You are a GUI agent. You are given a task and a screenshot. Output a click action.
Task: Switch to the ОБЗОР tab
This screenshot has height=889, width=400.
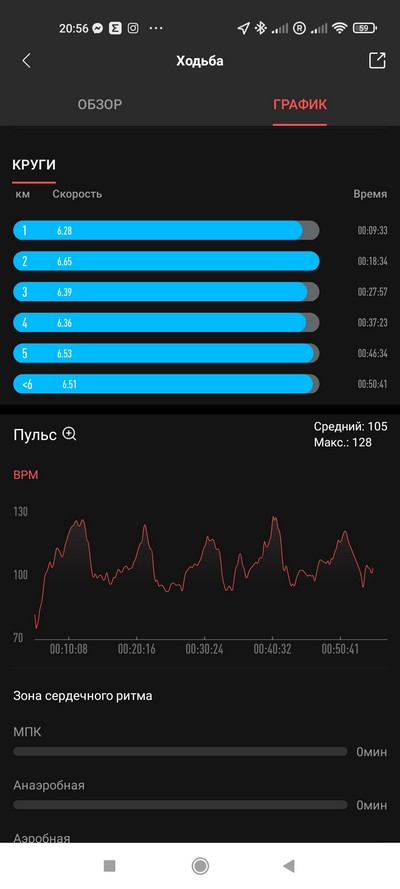[100, 104]
